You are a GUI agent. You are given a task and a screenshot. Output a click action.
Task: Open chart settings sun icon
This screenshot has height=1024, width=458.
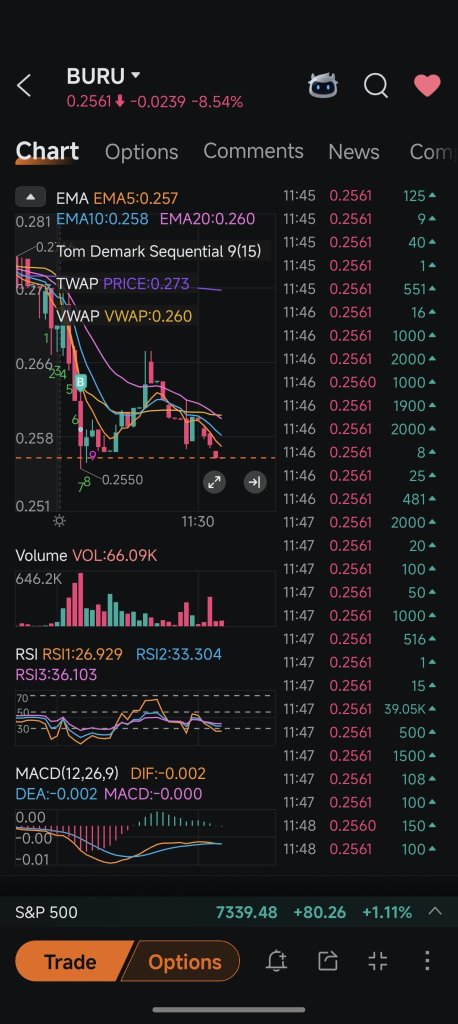[59, 520]
